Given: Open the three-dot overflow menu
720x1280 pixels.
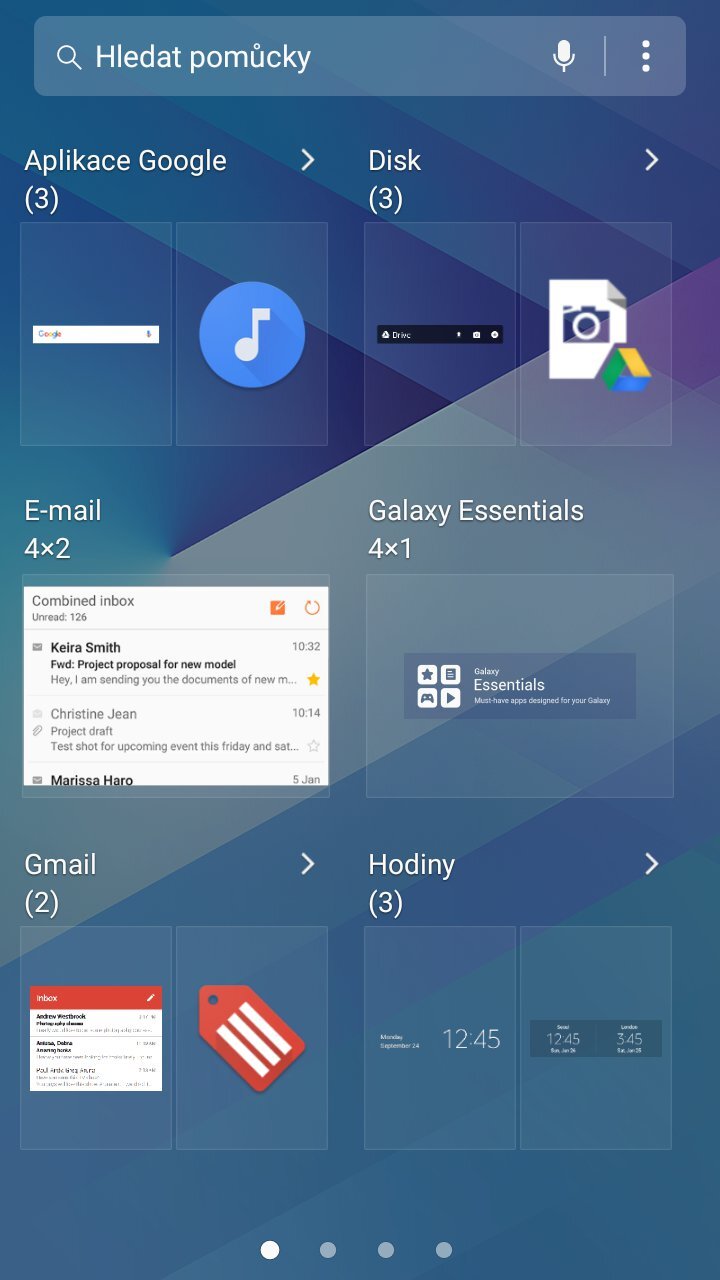Looking at the screenshot, I should pos(645,56).
